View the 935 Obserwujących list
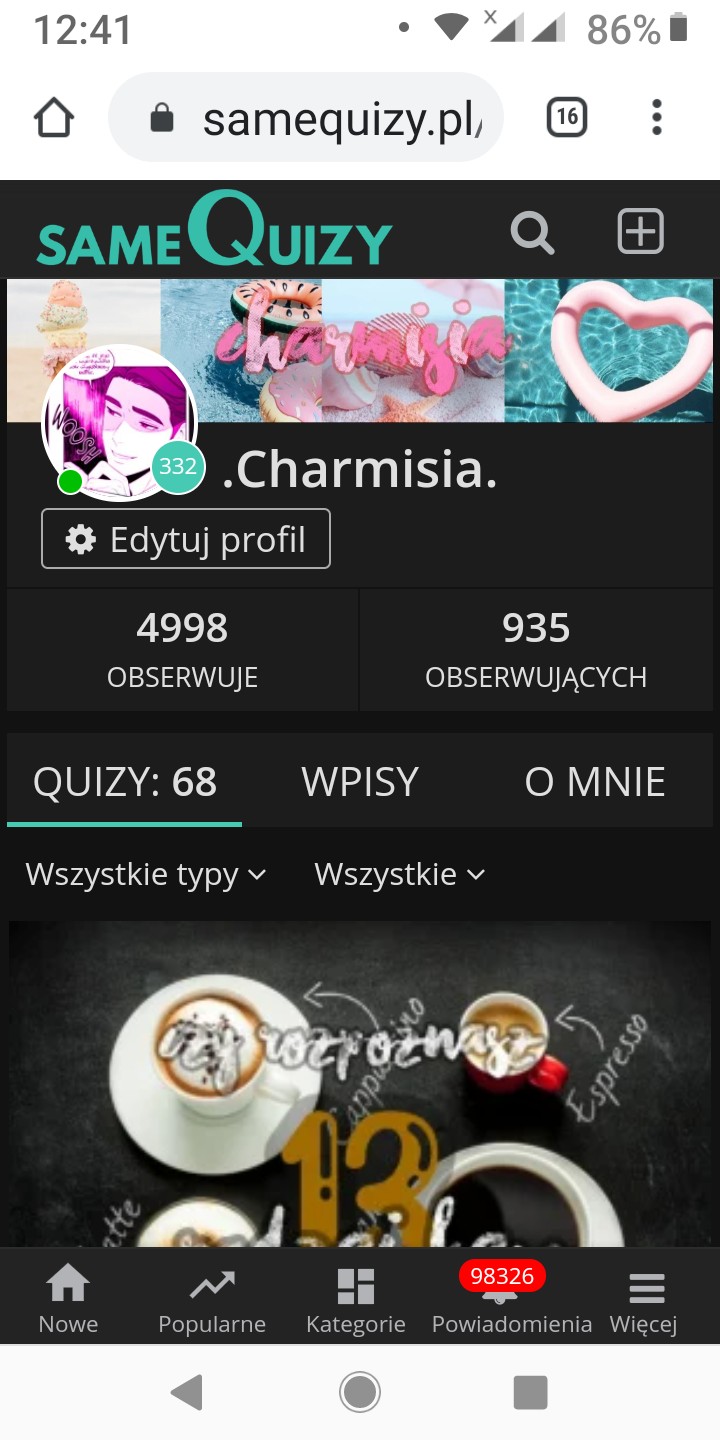720x1440 pixels. [536, 650]
